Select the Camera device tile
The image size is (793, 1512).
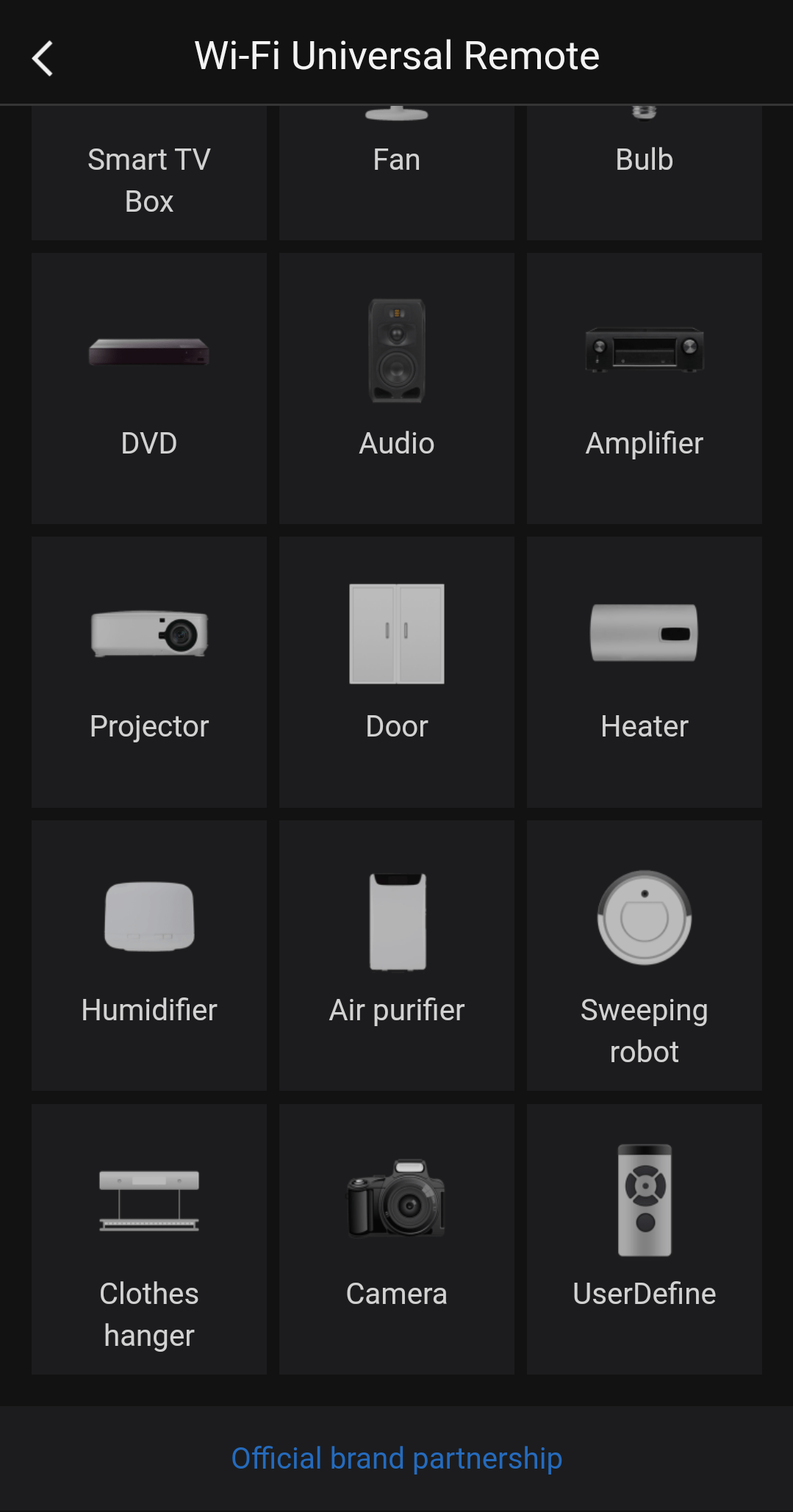tap(396, 1239)
